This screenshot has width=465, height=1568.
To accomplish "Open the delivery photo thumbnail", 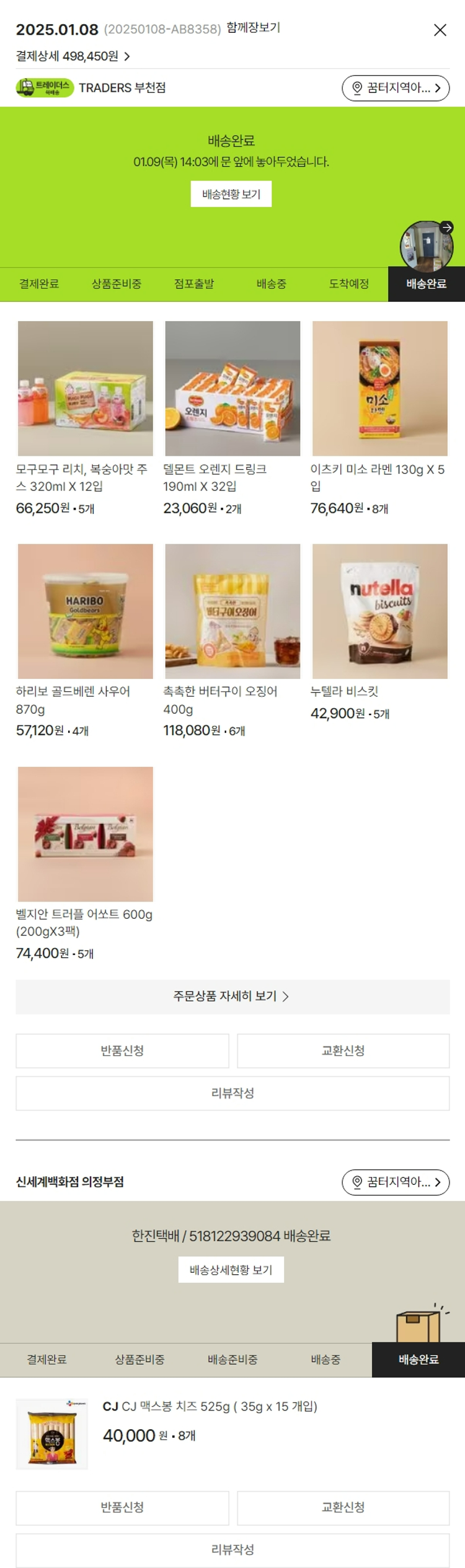I will 427,246.
